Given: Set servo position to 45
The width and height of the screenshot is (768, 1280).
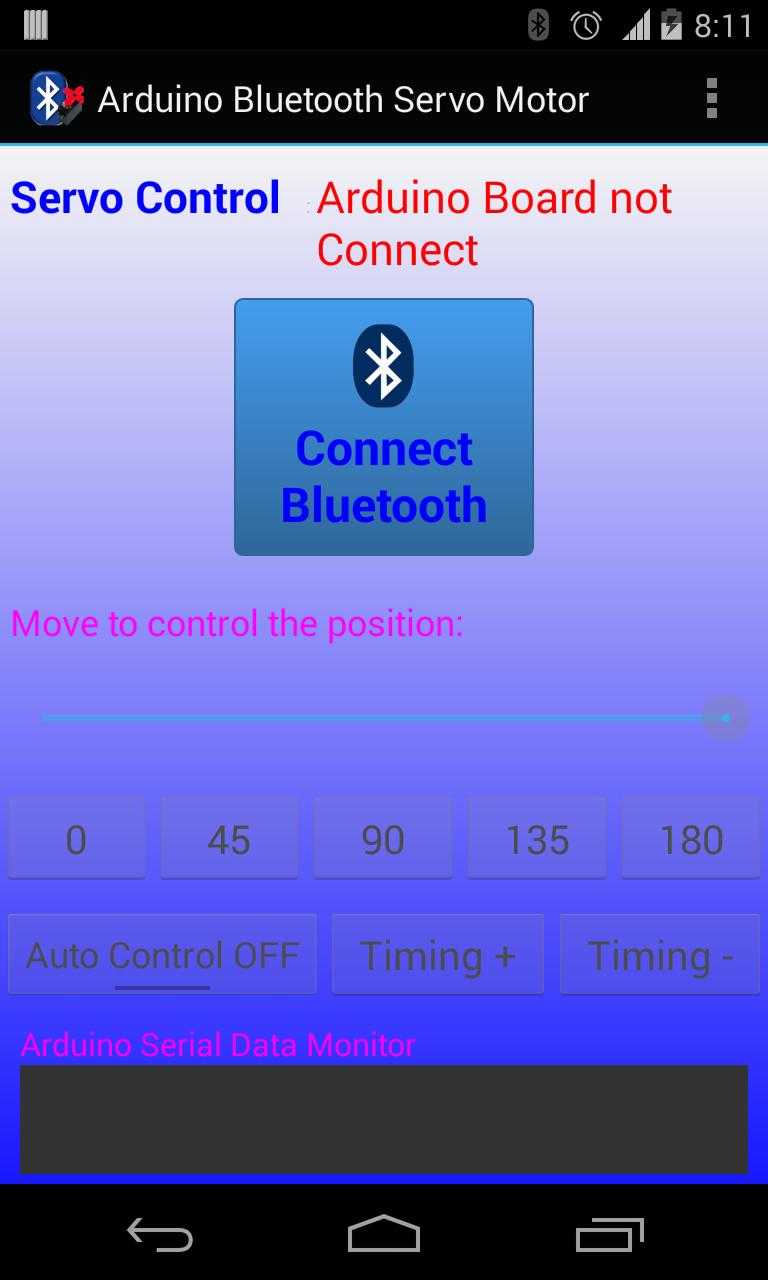Looking at the screenshot, I should tap(229, 839).
